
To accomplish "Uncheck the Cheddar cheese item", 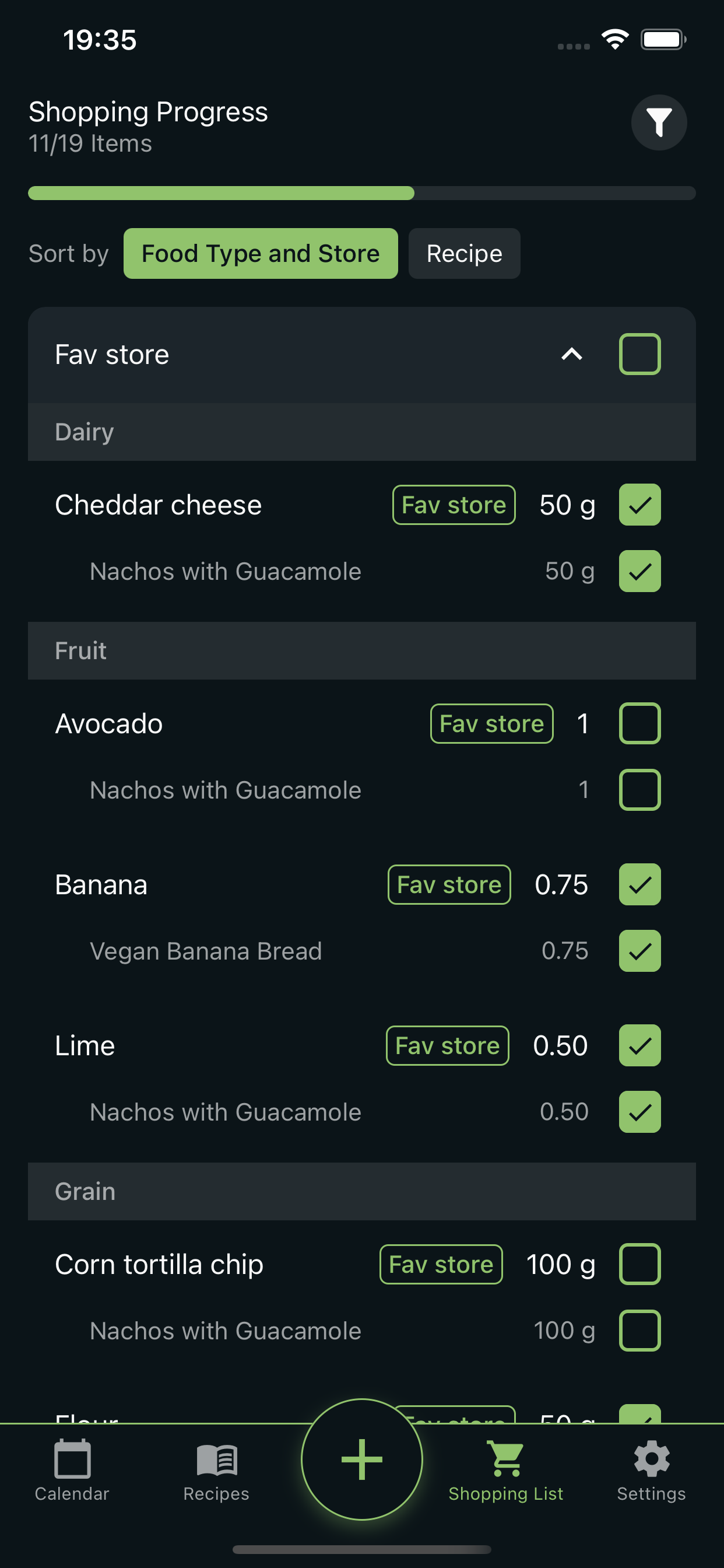I will (x=639, y=504).
